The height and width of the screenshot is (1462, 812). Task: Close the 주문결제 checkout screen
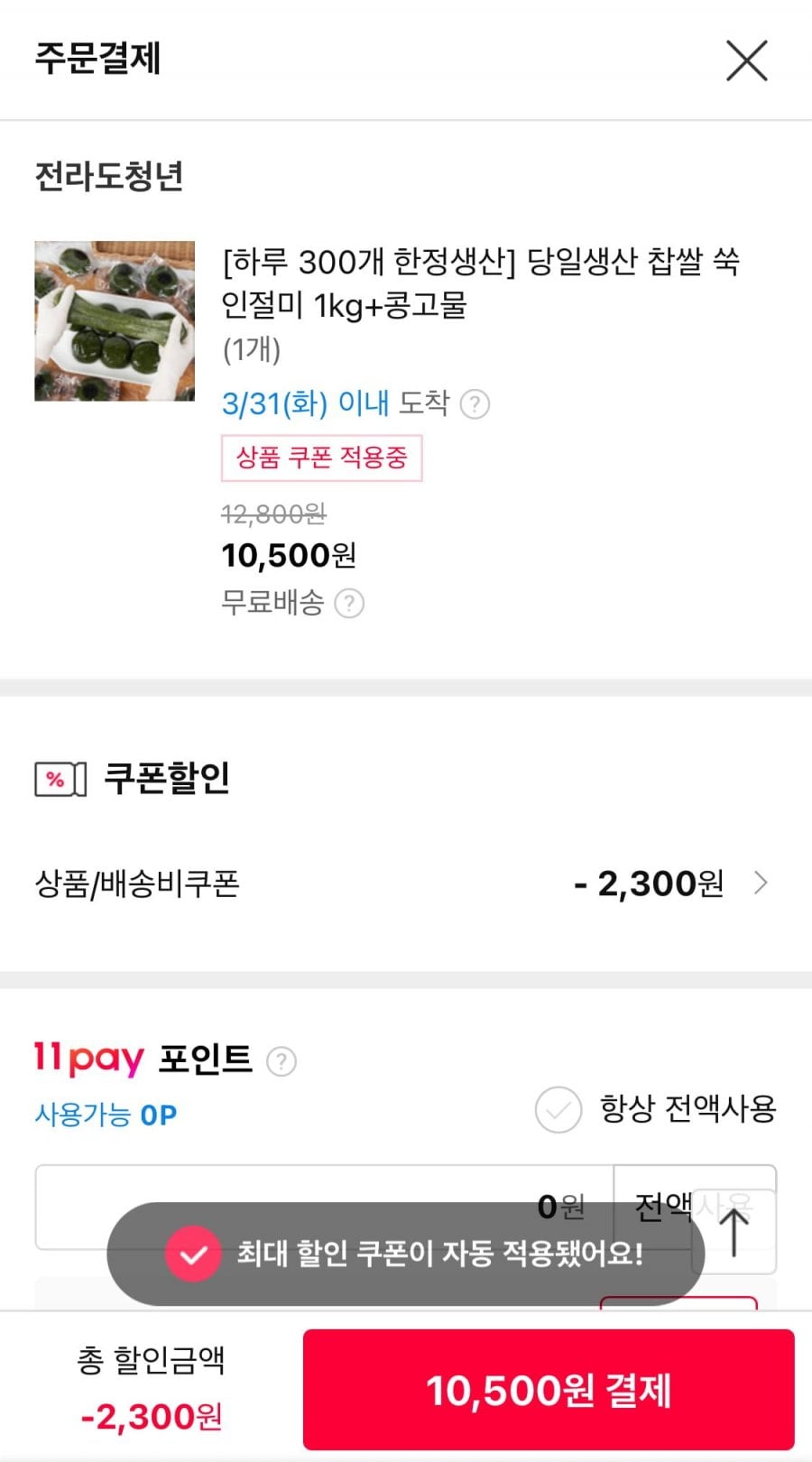(x=746, y=60)
